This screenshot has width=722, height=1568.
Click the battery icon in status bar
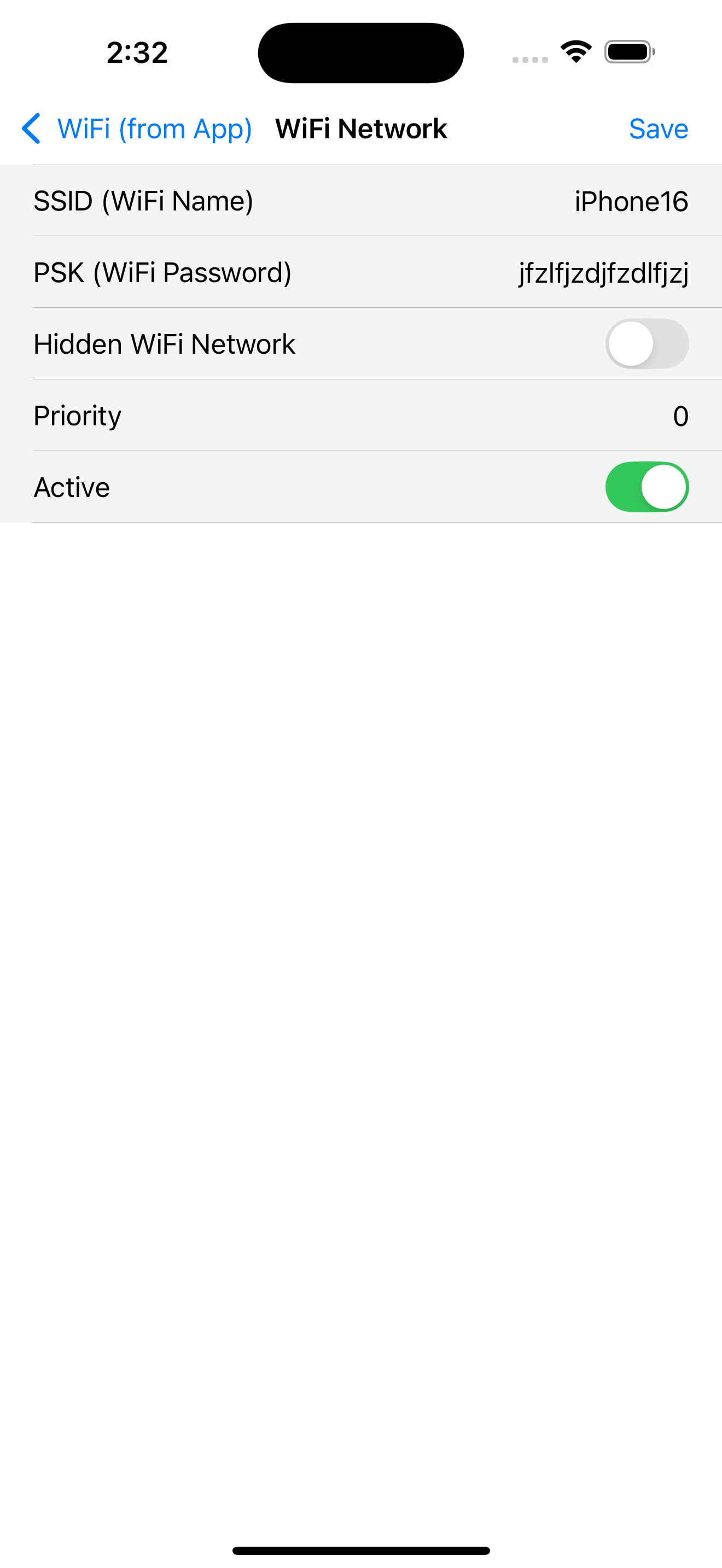tap(627, 52)
